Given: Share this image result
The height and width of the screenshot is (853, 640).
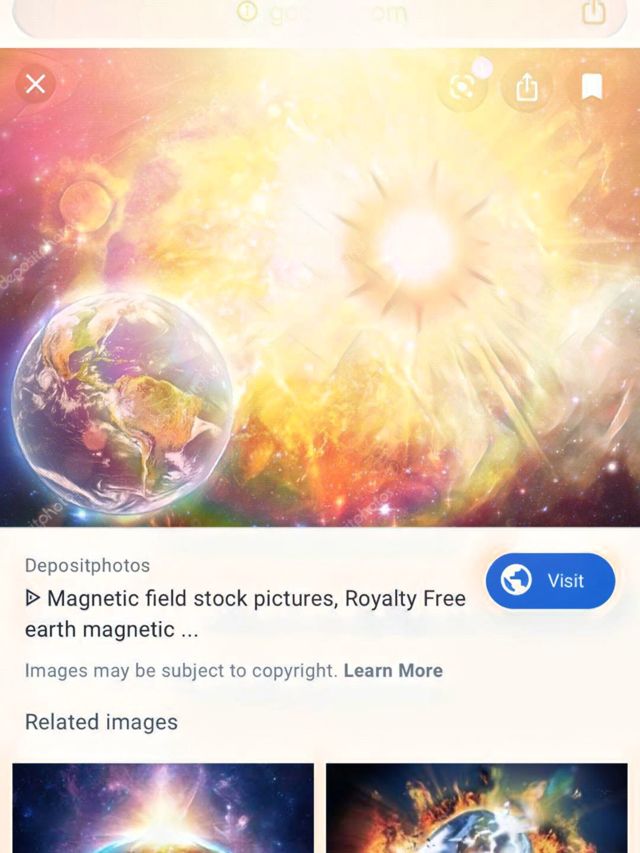Looking at the screenshot, I should click(527, 88).
